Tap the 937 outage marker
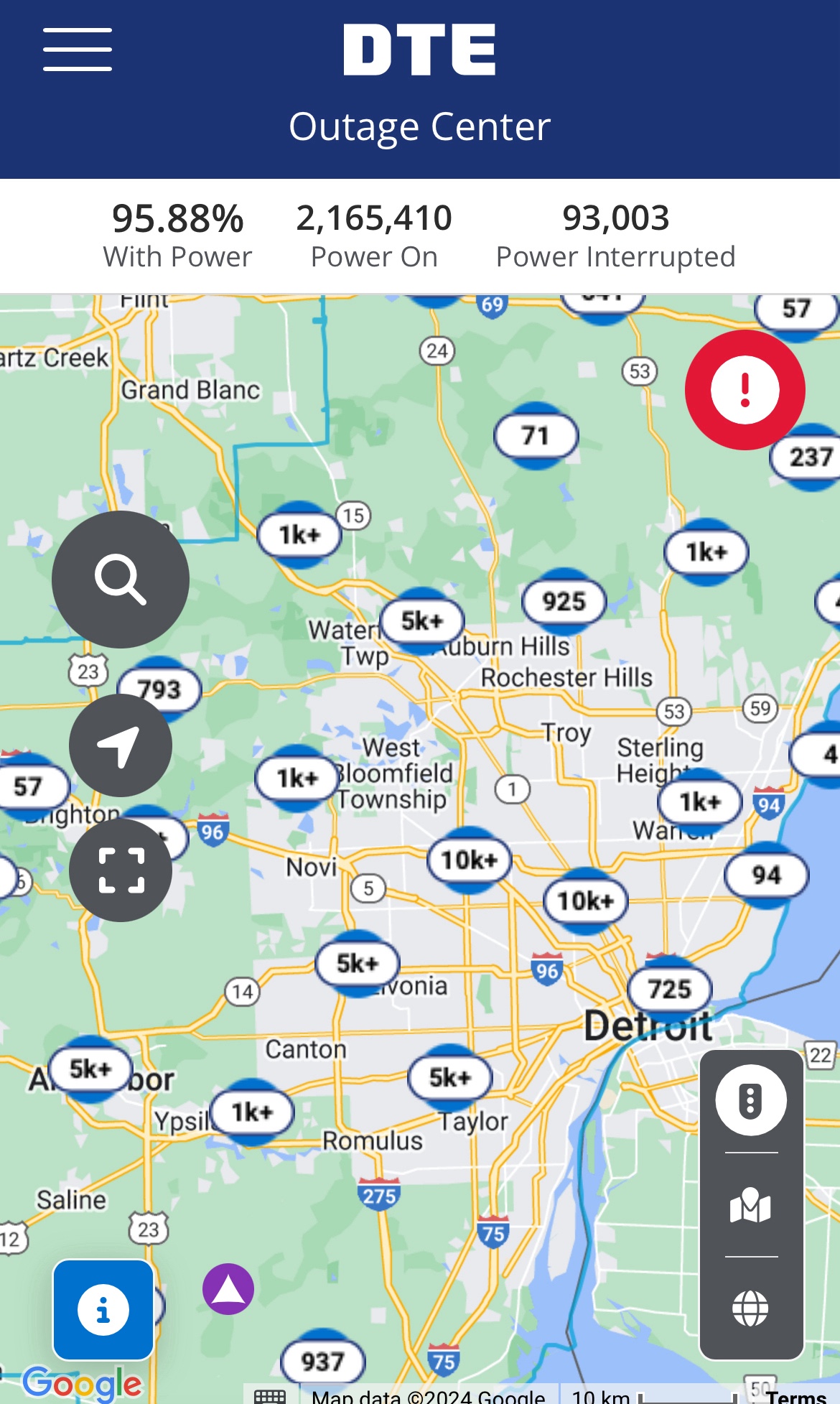This screenshot has width=840, height=1404. click(x=322, y=1361)
